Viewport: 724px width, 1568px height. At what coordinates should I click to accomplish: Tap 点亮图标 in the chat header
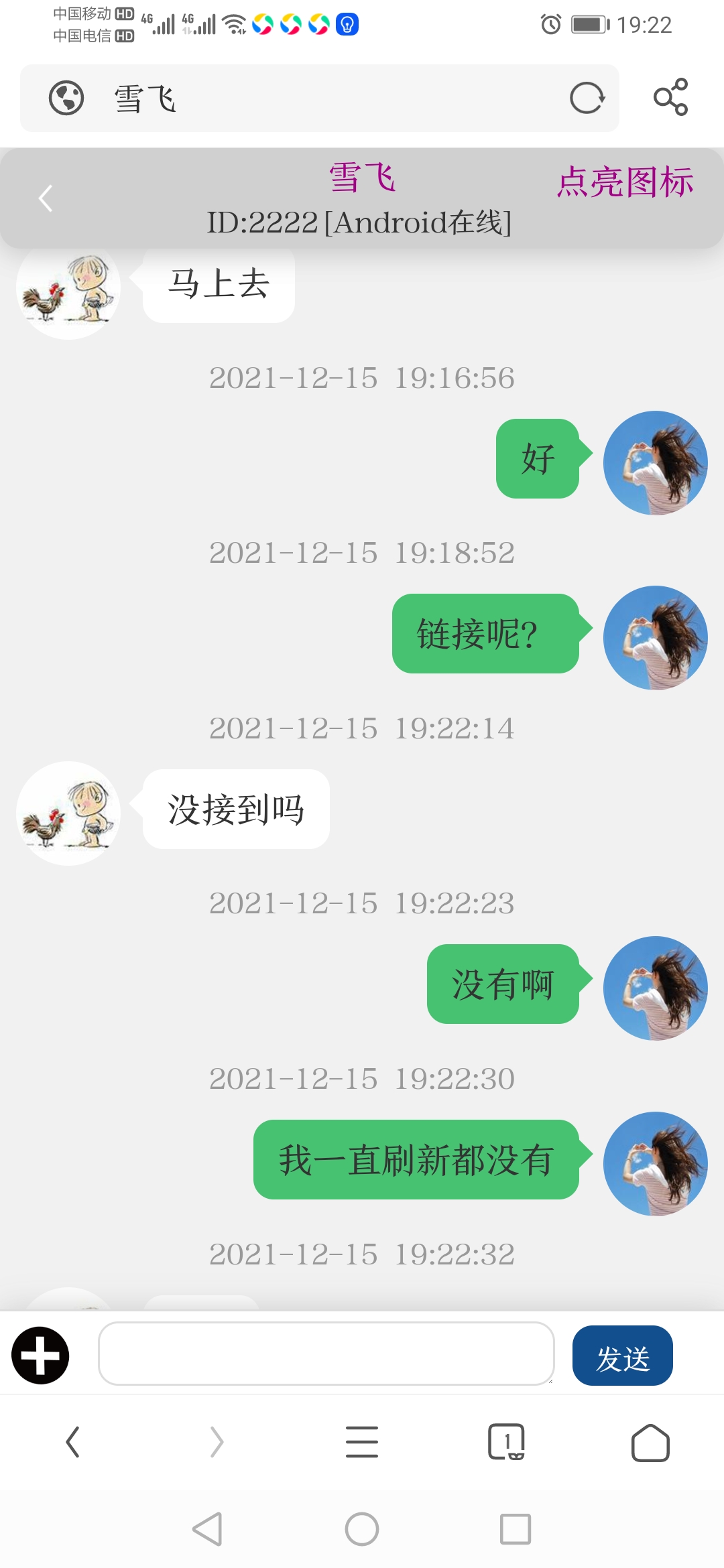pyautogui.click(x=625, y=182)
